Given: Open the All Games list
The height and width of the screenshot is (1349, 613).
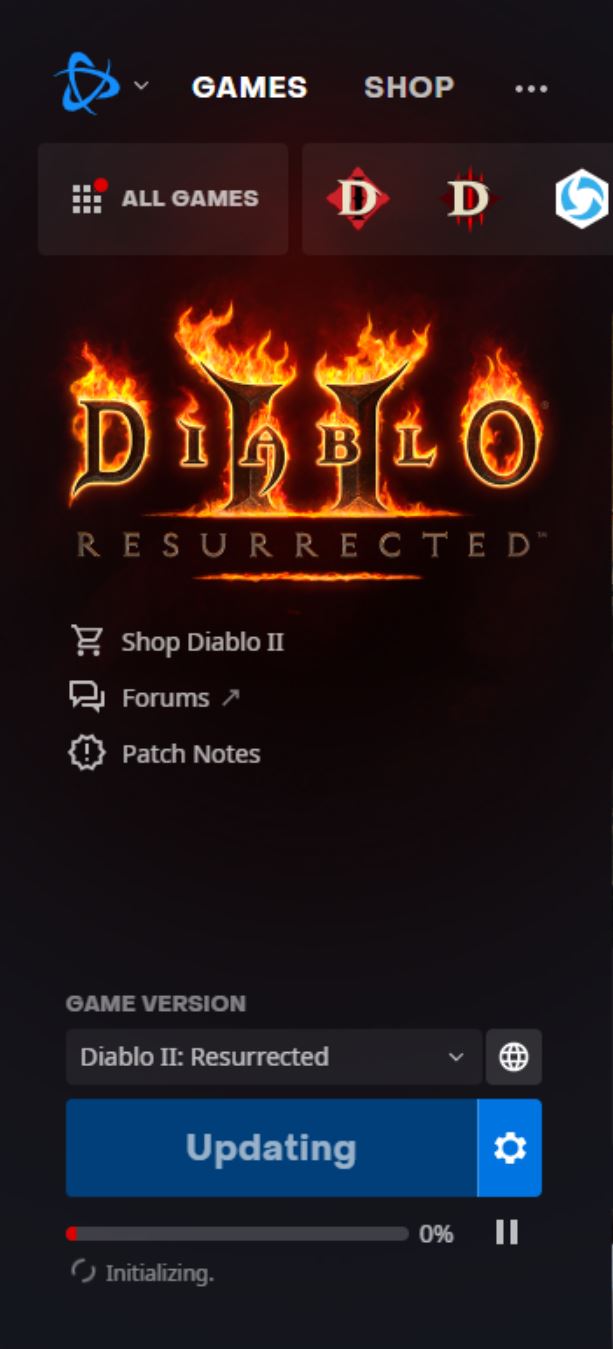Looking at the screenshot, I should 164,198.
